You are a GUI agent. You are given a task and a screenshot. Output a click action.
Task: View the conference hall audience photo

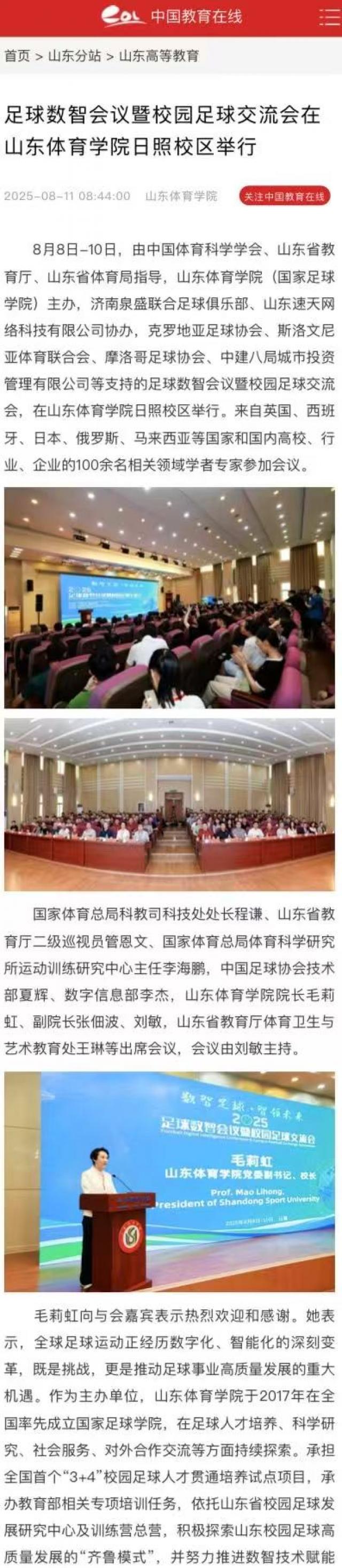coord(170,597)
